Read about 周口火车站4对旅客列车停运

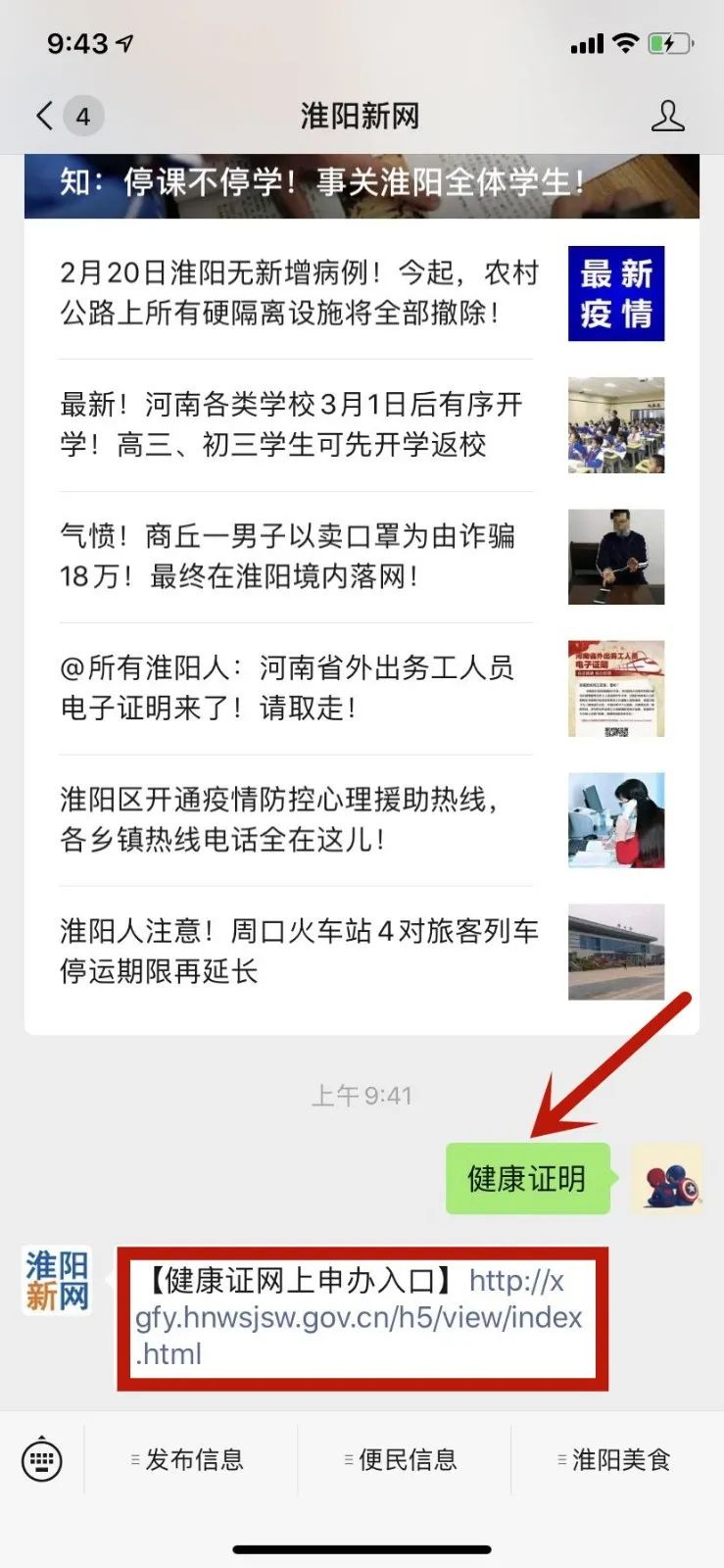299,951
